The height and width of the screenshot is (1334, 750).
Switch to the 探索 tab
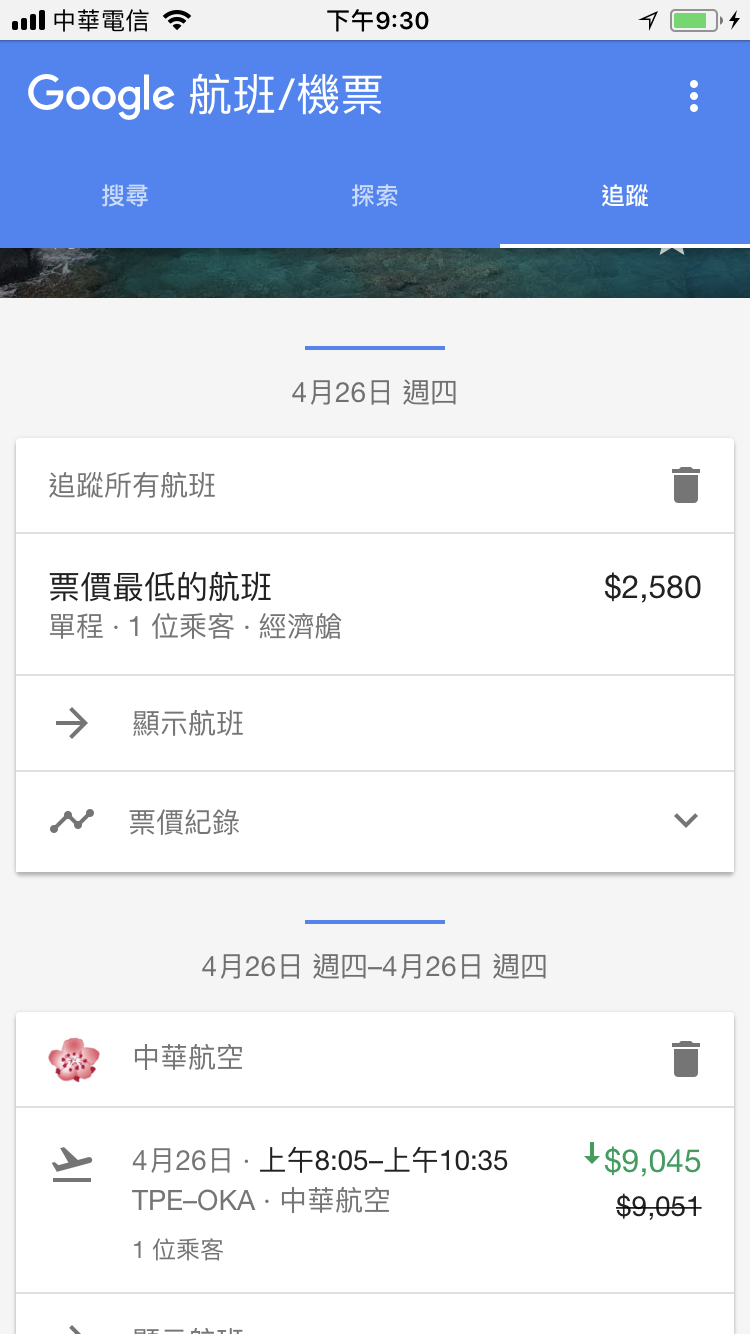pos(375,196)
